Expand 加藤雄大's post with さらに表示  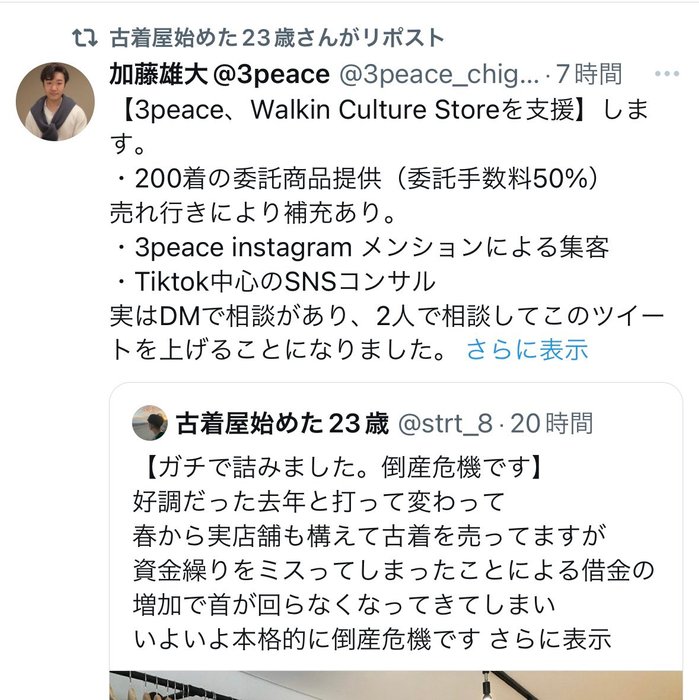527,350
